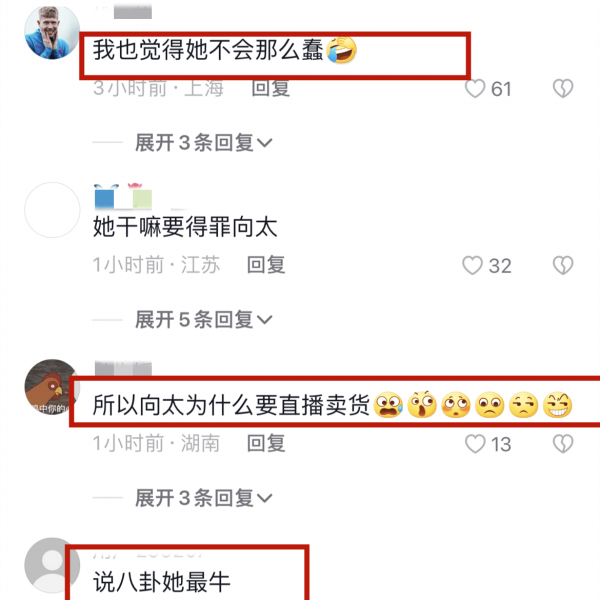Dislike the comment posted from Hunan
Screen dimensions: 600x600
565,442
